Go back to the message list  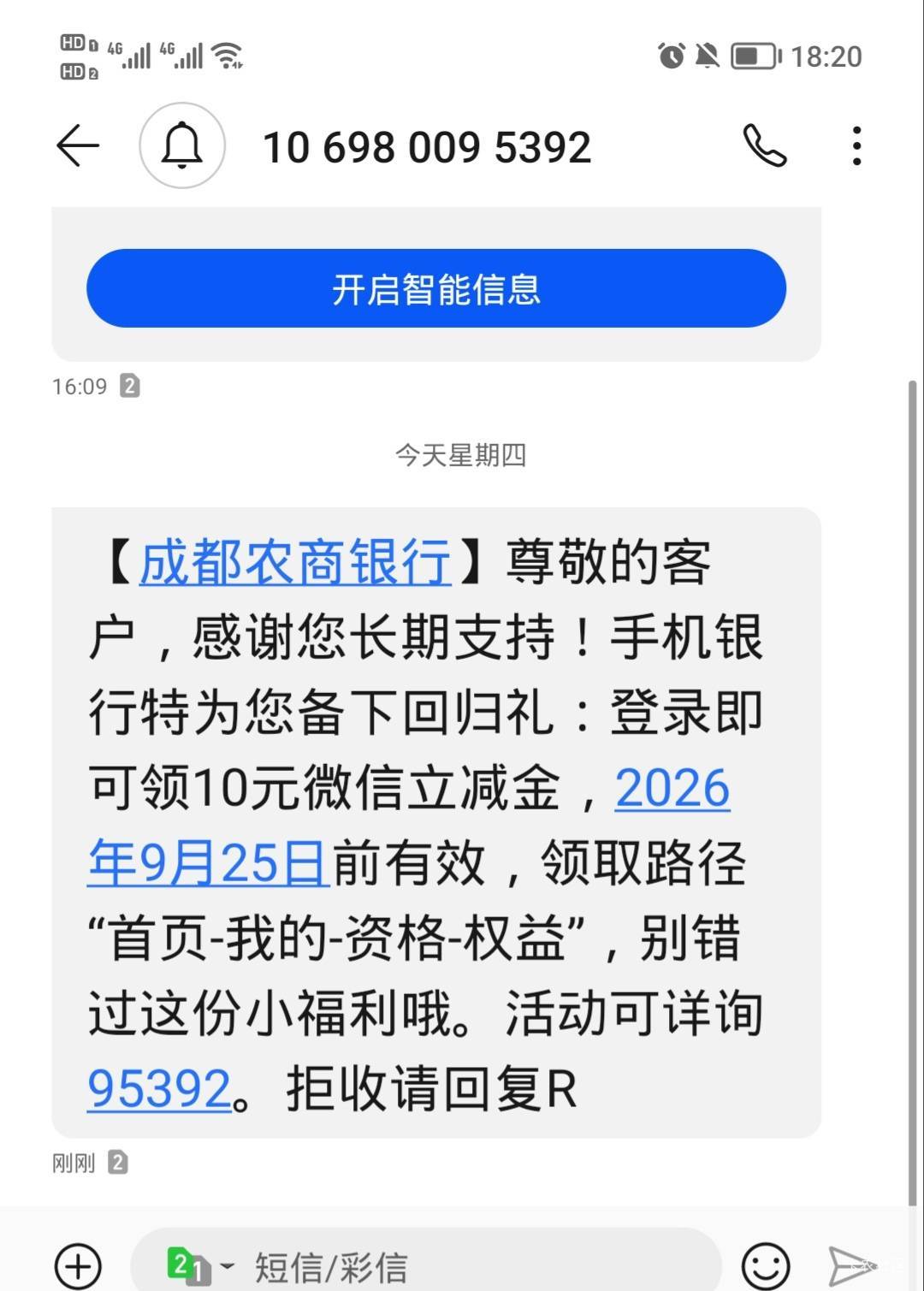coord(78,145)
